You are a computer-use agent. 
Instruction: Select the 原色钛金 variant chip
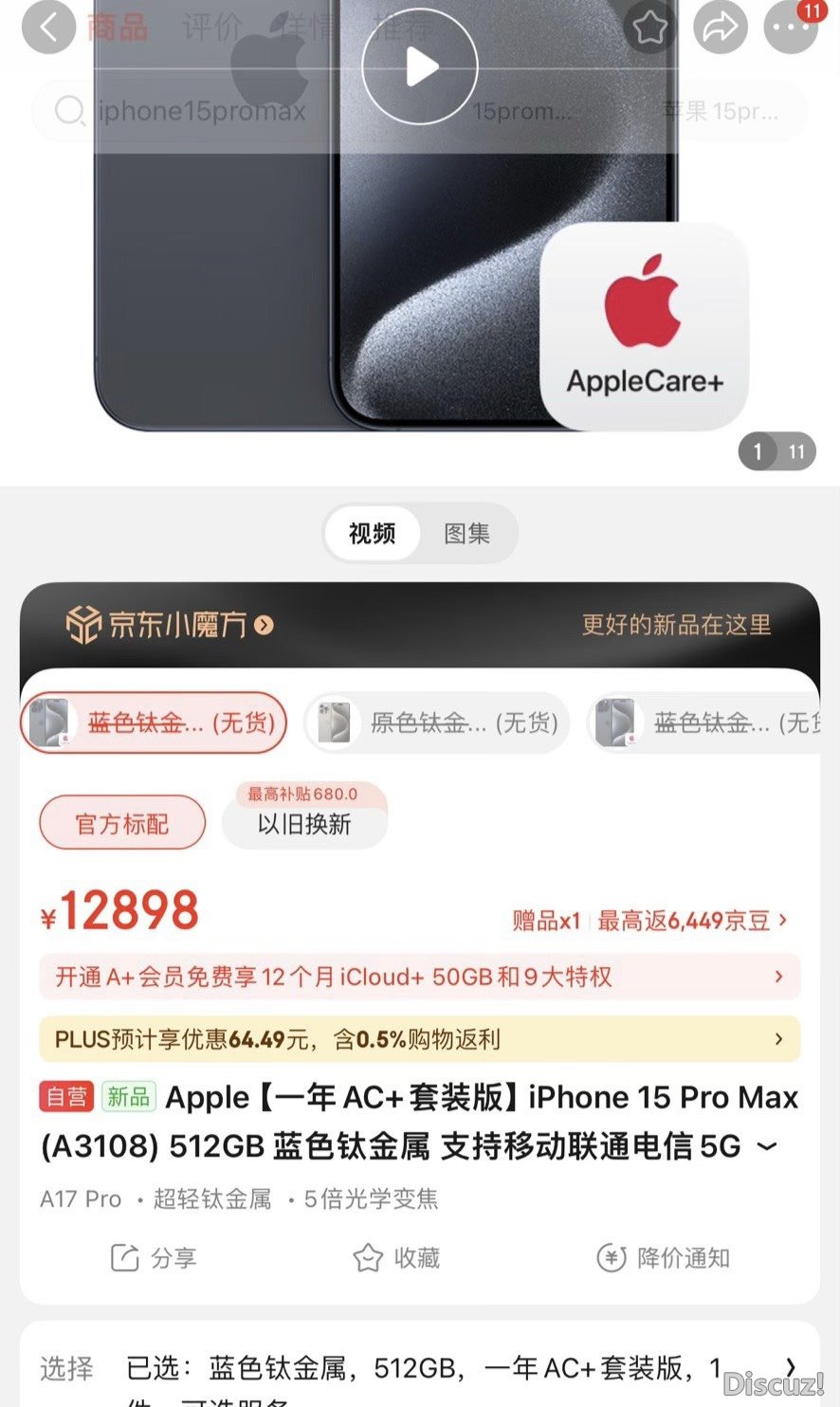click(437, 723)
